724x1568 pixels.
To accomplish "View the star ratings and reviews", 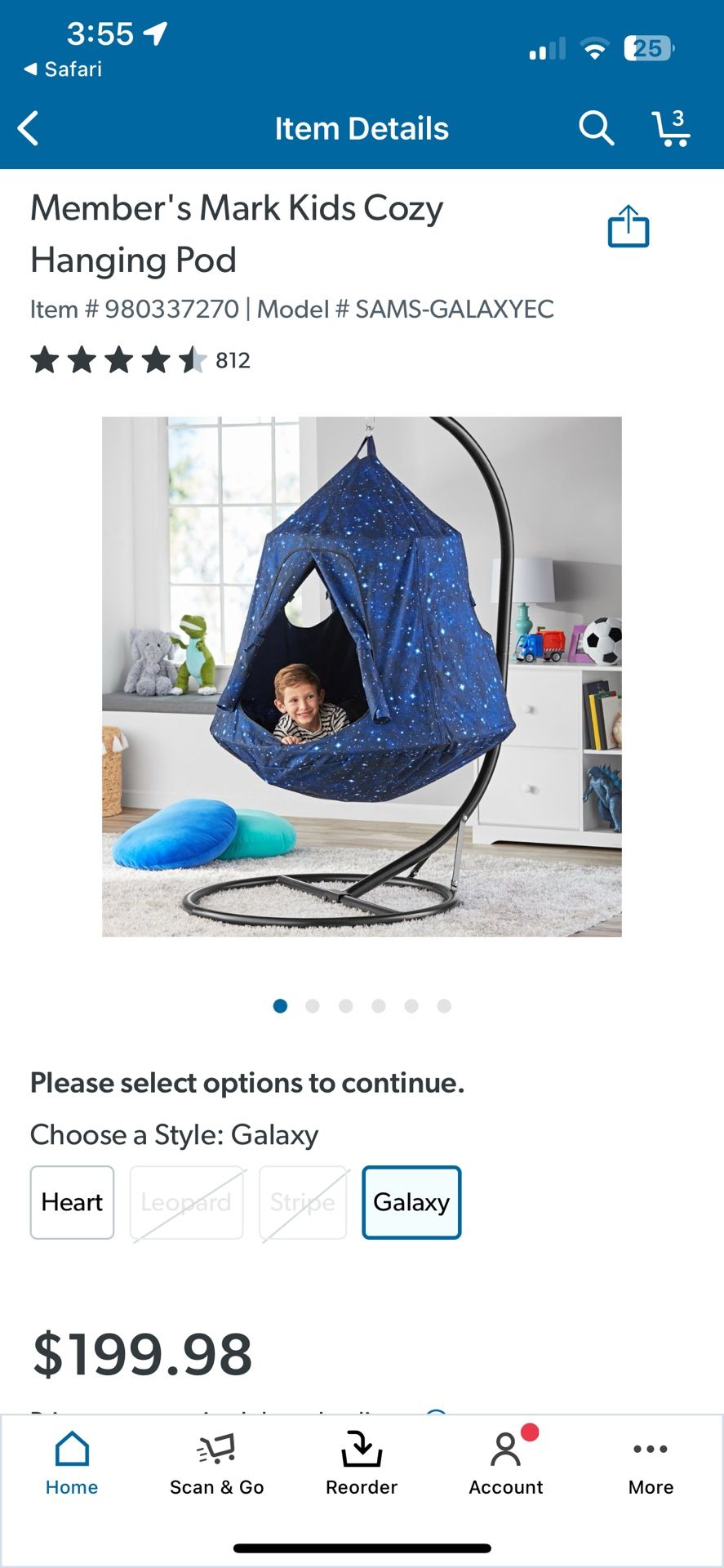I will pyautogui.click(x=140, y=360).
